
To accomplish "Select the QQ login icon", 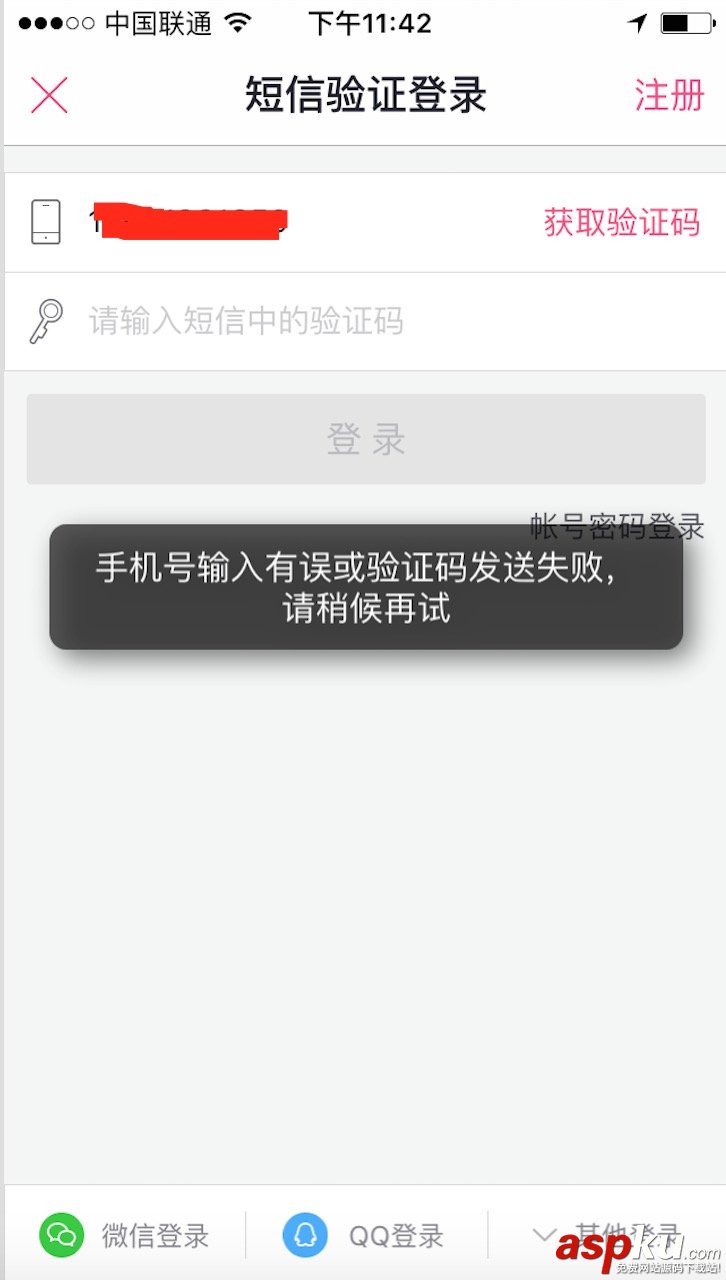I will pos(305,1234).
